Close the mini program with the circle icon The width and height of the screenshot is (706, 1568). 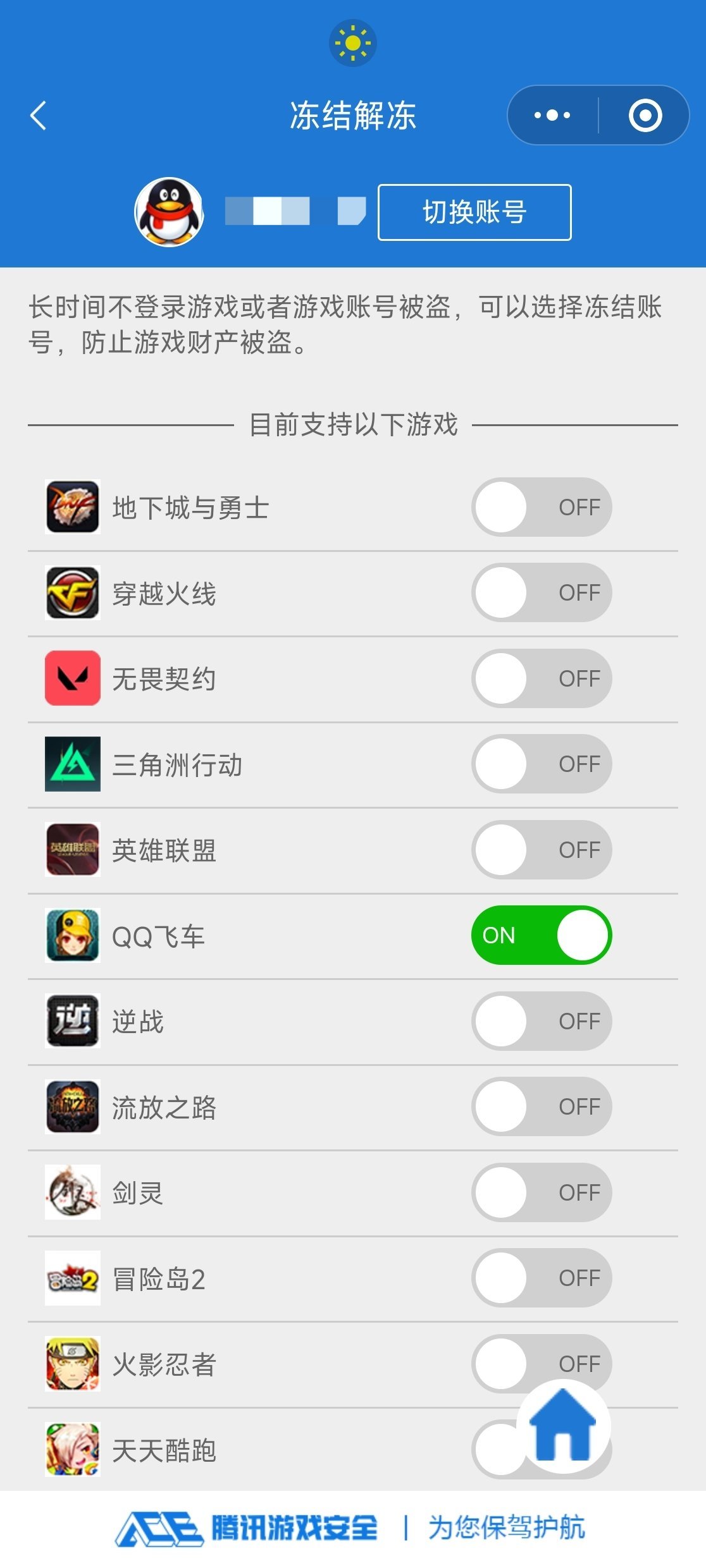(645, 116)
